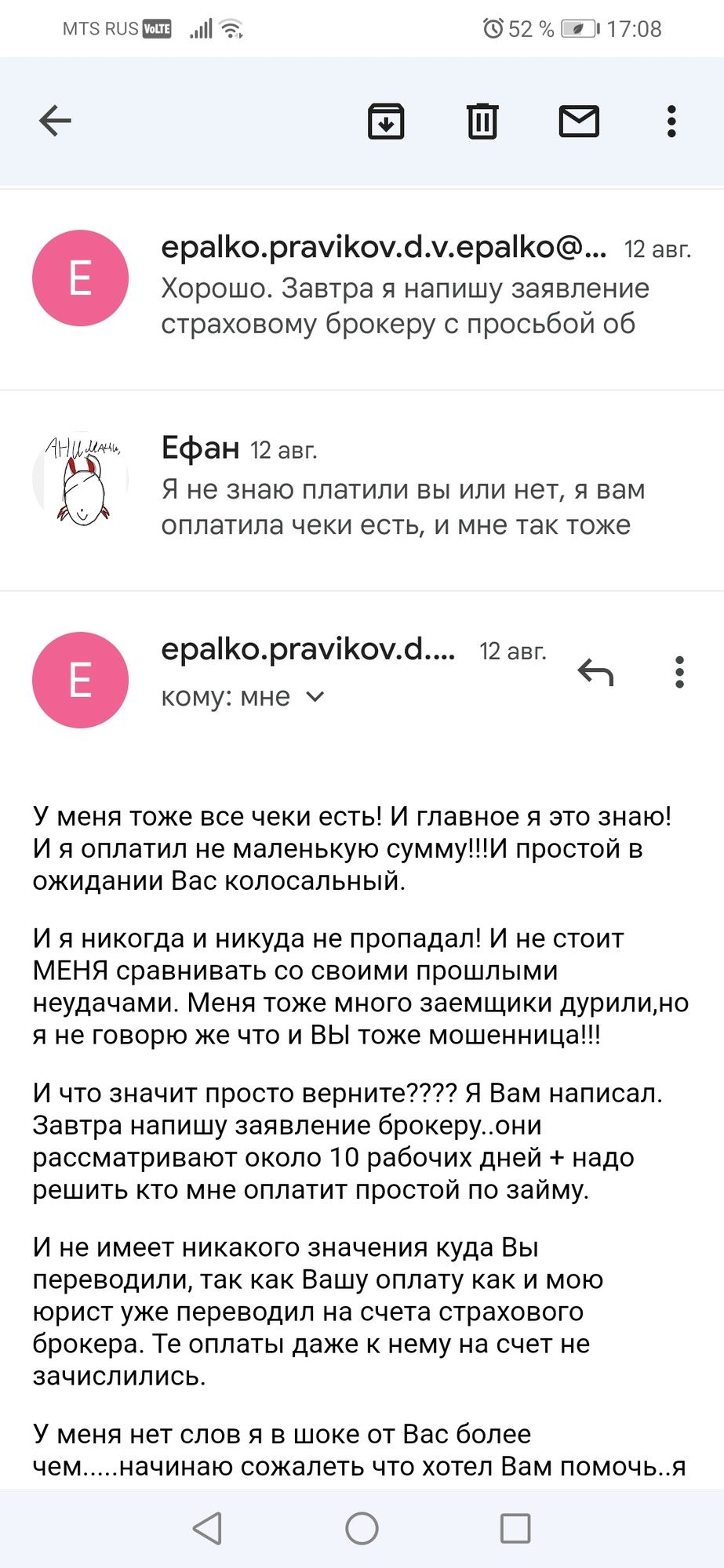Reply to the open message

pyautogui.click(x=595, y=672)
